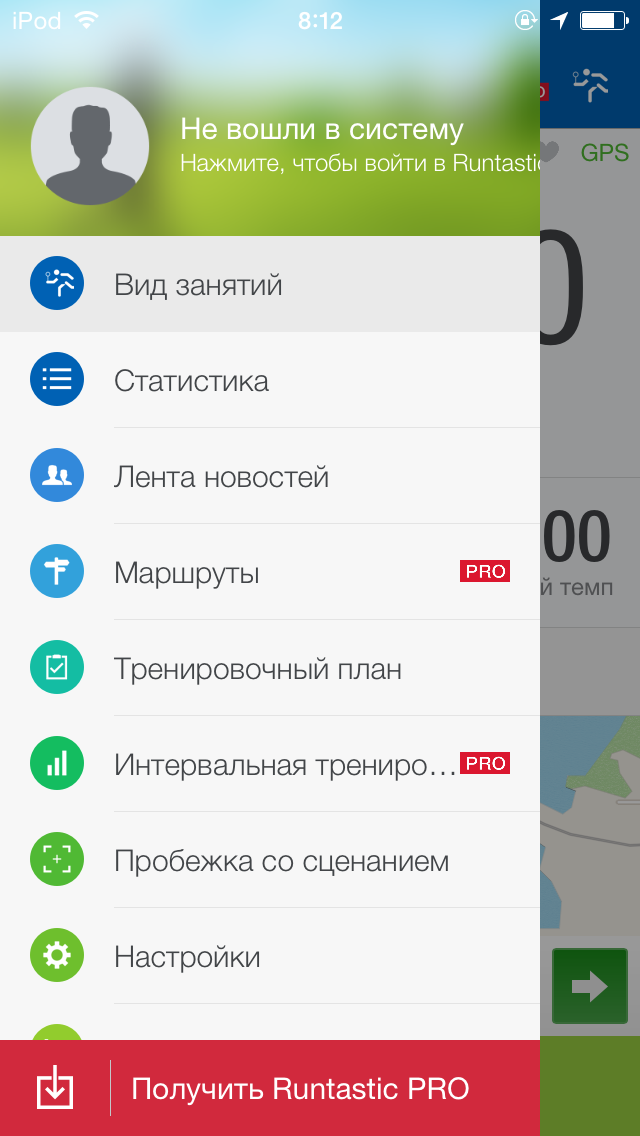The image size is (640, 1136).
Task: Tap the profile header to log in
Action: [x=300, y=145]
